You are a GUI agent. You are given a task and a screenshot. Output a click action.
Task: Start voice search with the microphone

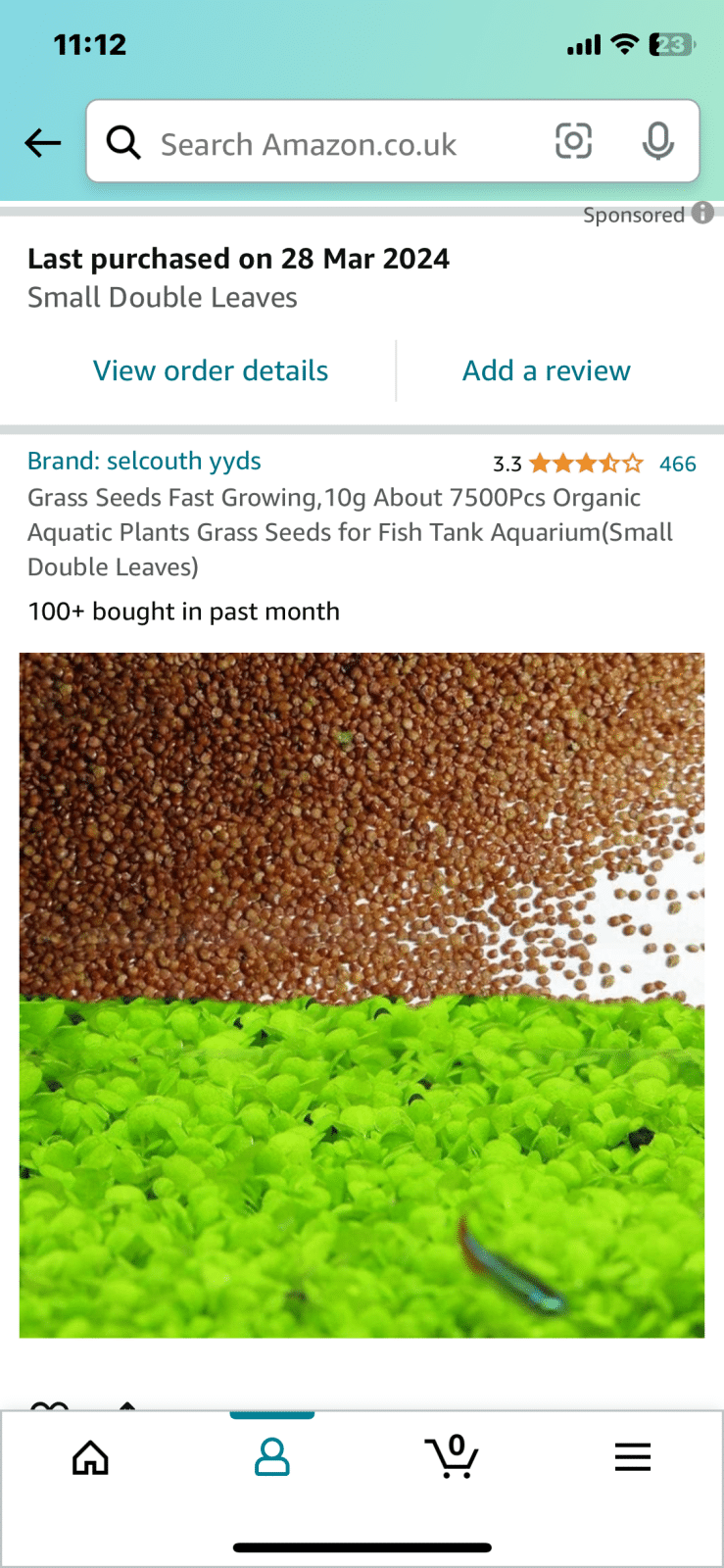click(x=657, y=141)
